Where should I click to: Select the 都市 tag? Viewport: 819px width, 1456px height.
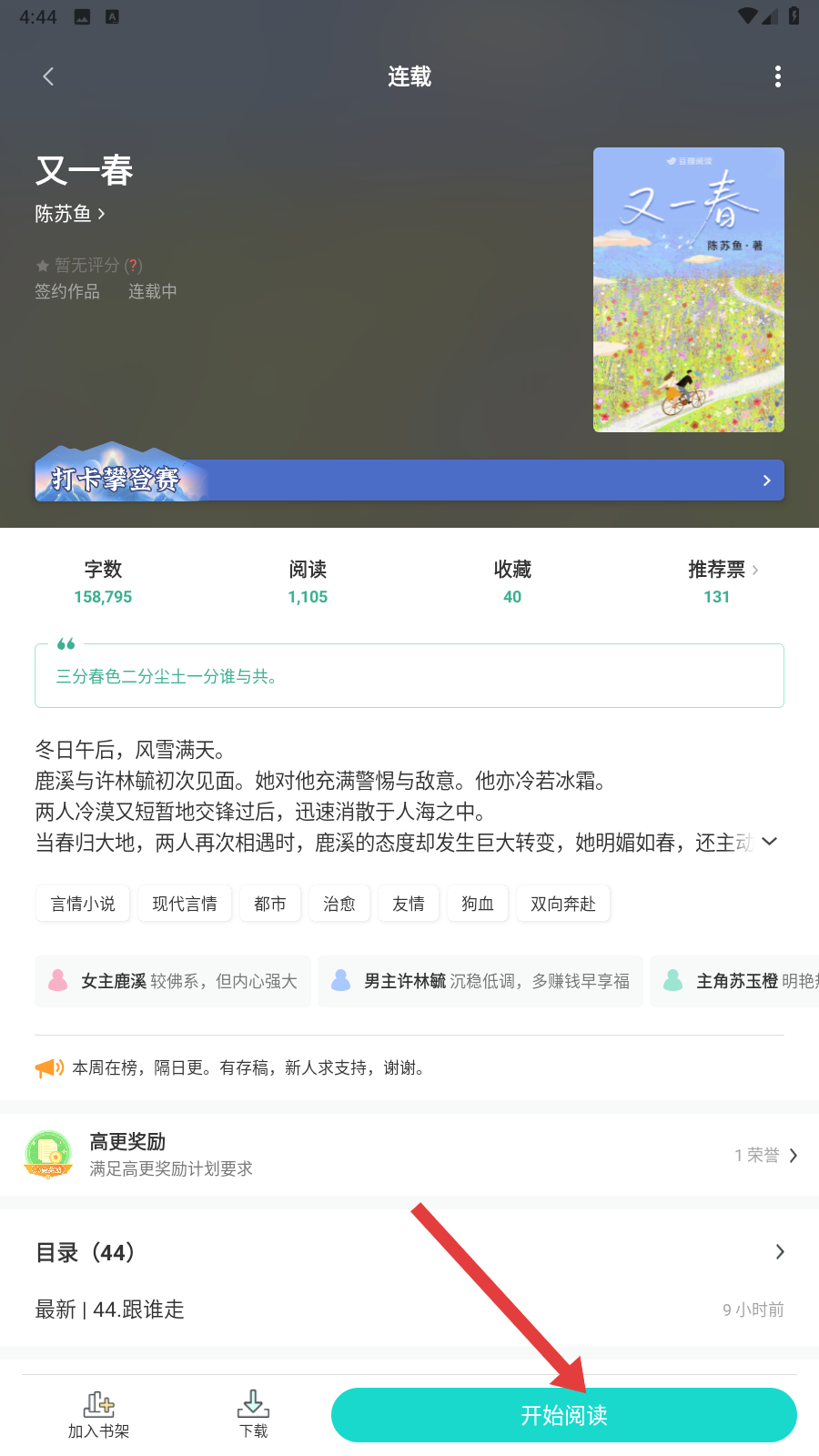[270, 904]
